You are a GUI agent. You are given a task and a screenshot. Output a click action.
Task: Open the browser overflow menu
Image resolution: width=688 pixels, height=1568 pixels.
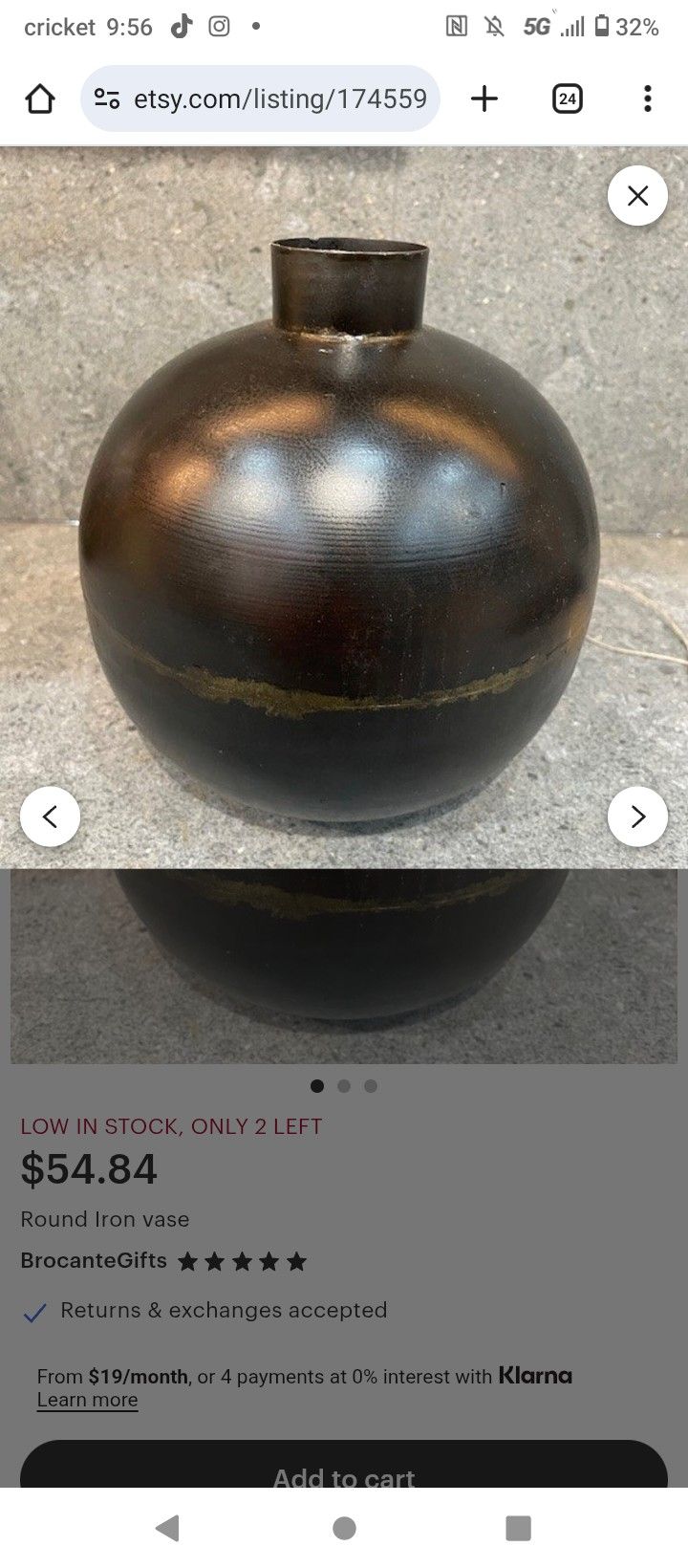pyautogui.click(x=648, y=98)
